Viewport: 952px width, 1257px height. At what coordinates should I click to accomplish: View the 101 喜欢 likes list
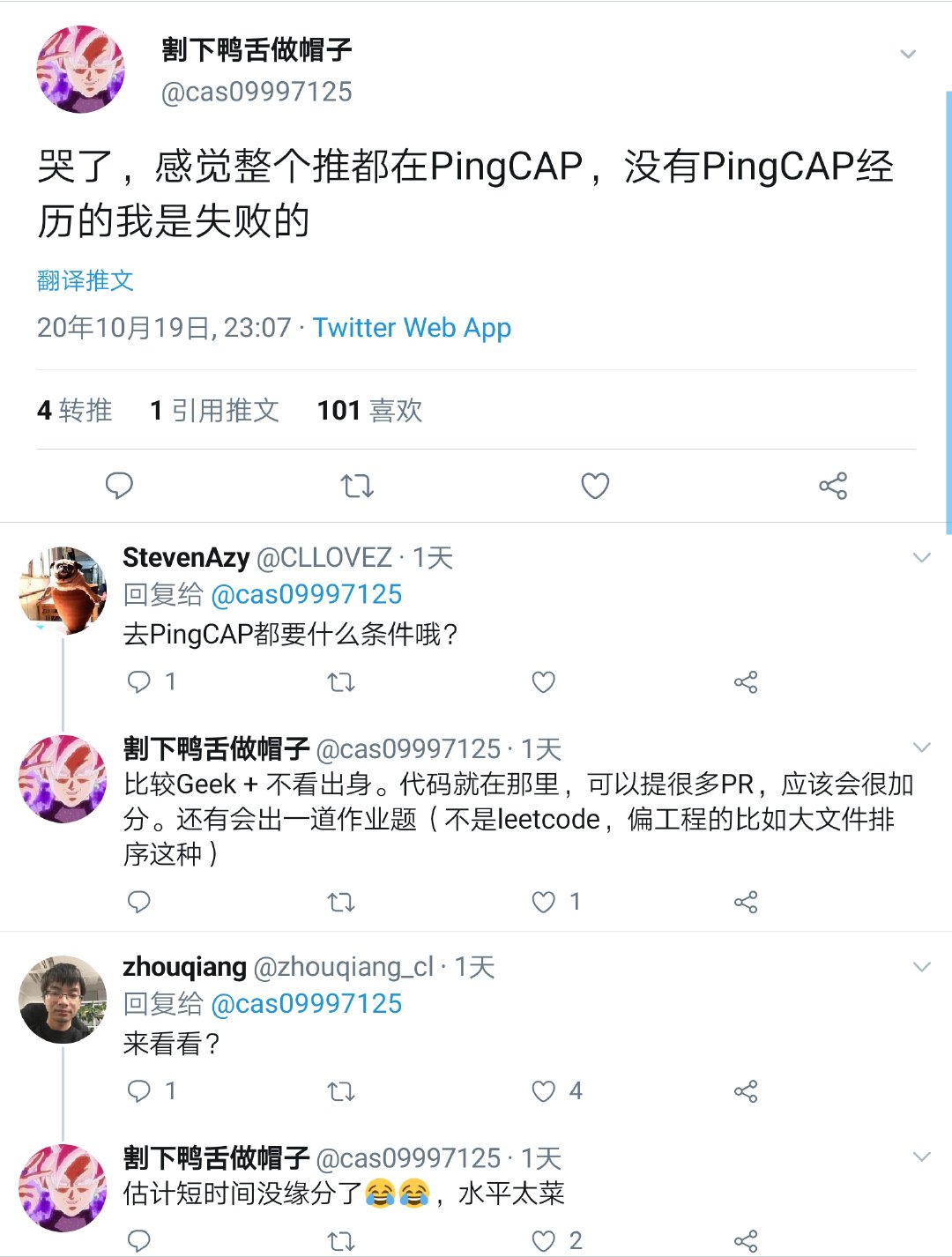(x=369, y=410)
